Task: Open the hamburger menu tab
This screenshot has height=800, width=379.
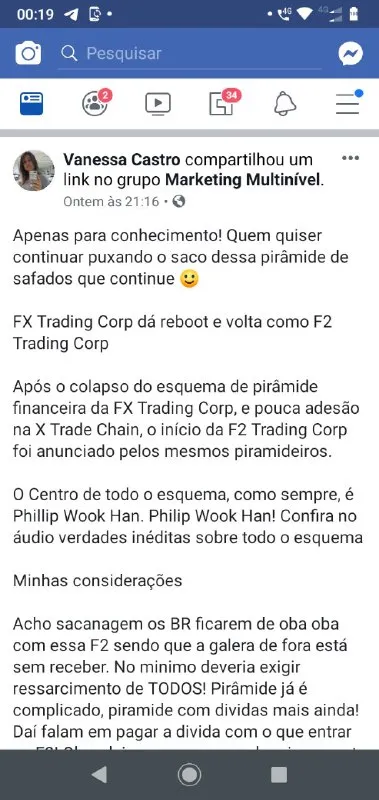Action: tap(348, 102)
